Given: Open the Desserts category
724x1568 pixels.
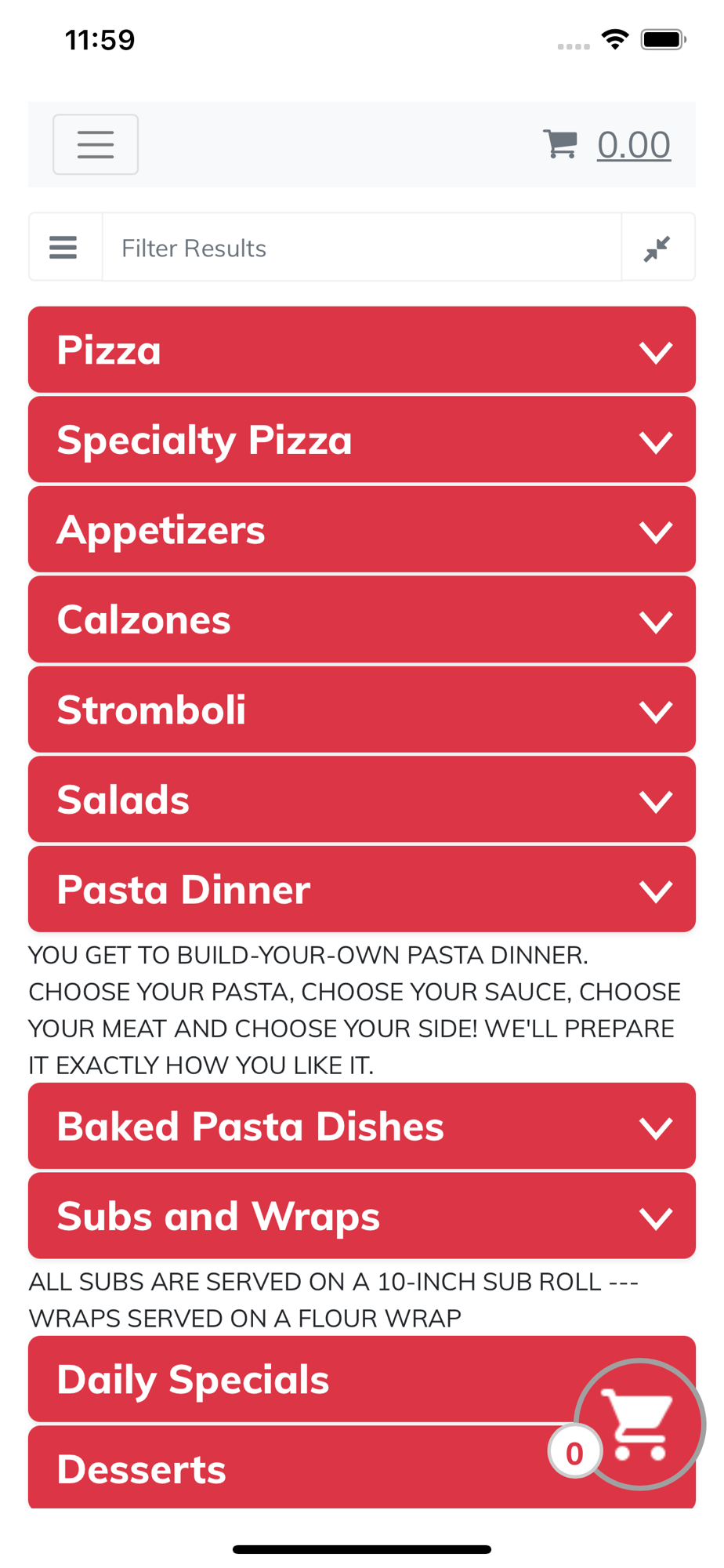Looking at the screenshot, I should coord(282,1468).
